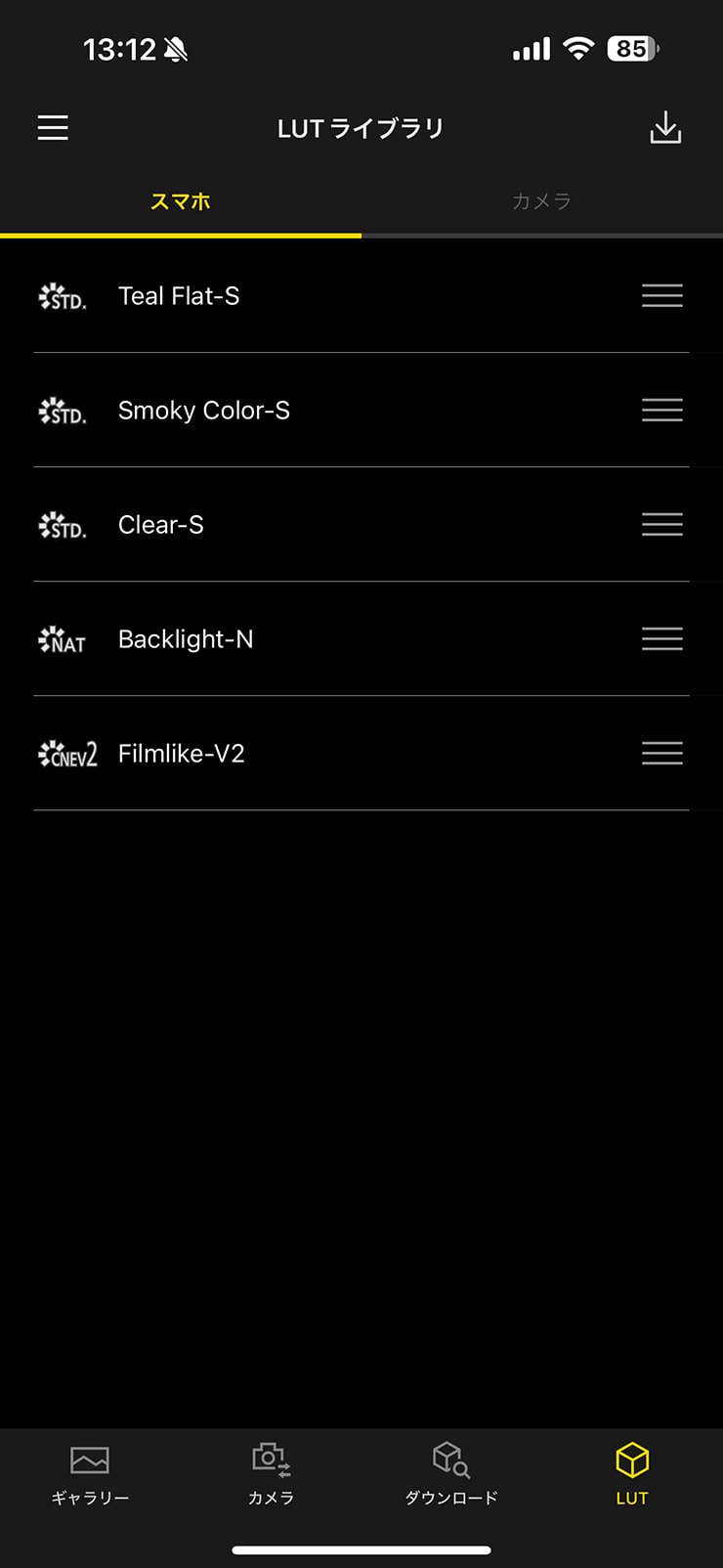Viewport: 723px width, 1568px height.
Task: Tap the download icon in the header
Action: point(665,128)
